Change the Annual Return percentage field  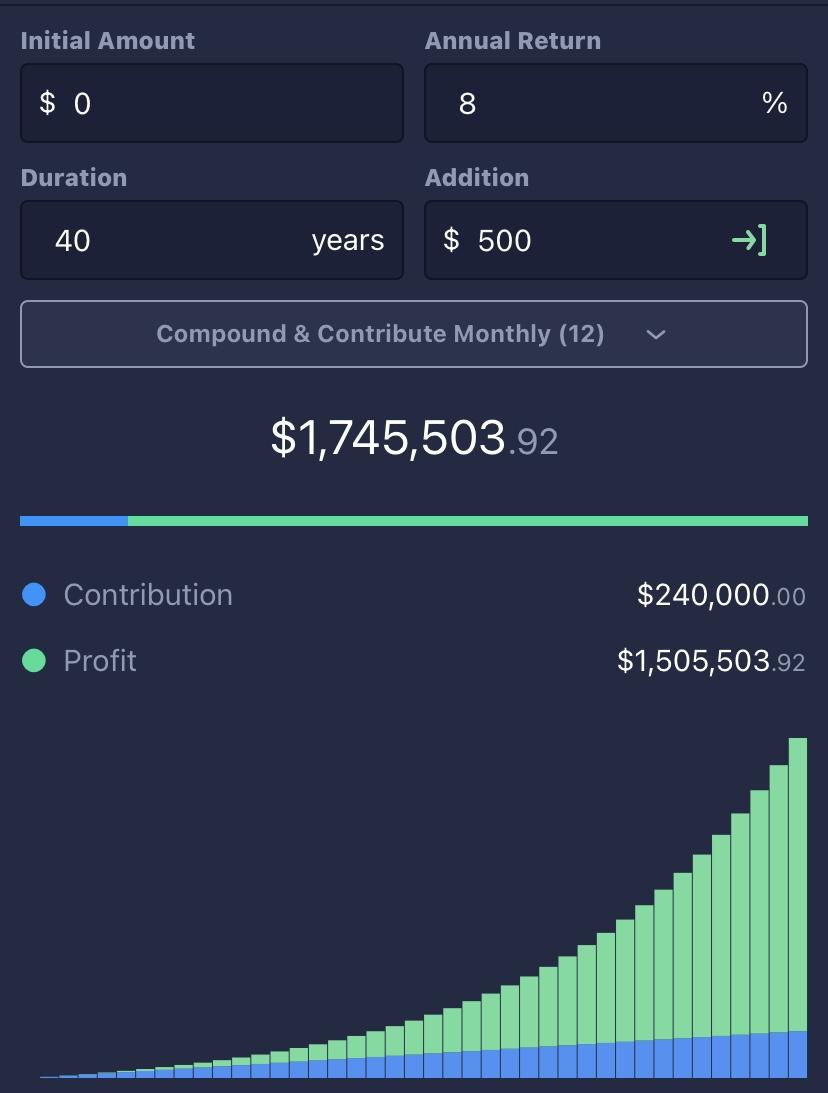point(600,103)
